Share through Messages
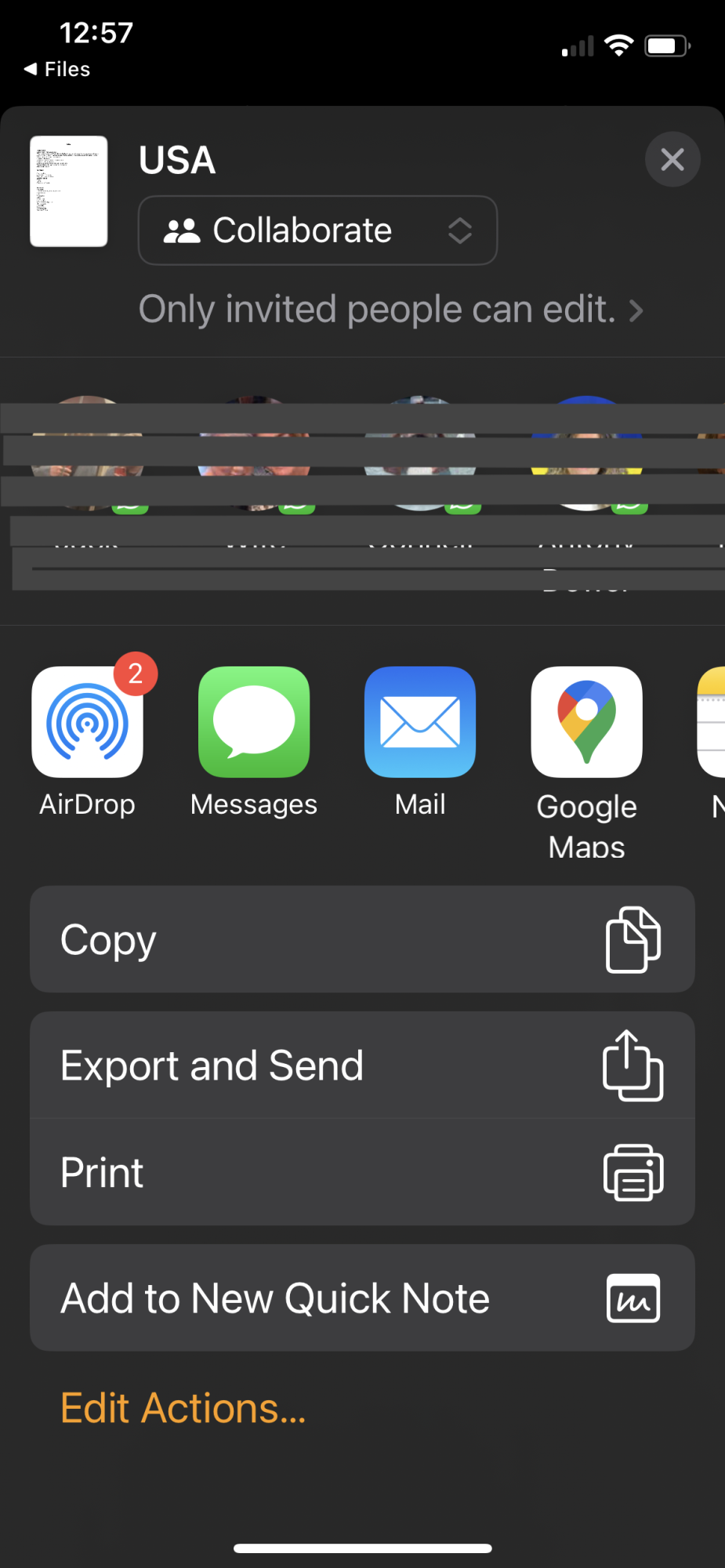Screen dimensions: 725x1568 click(x=253, y=722)
